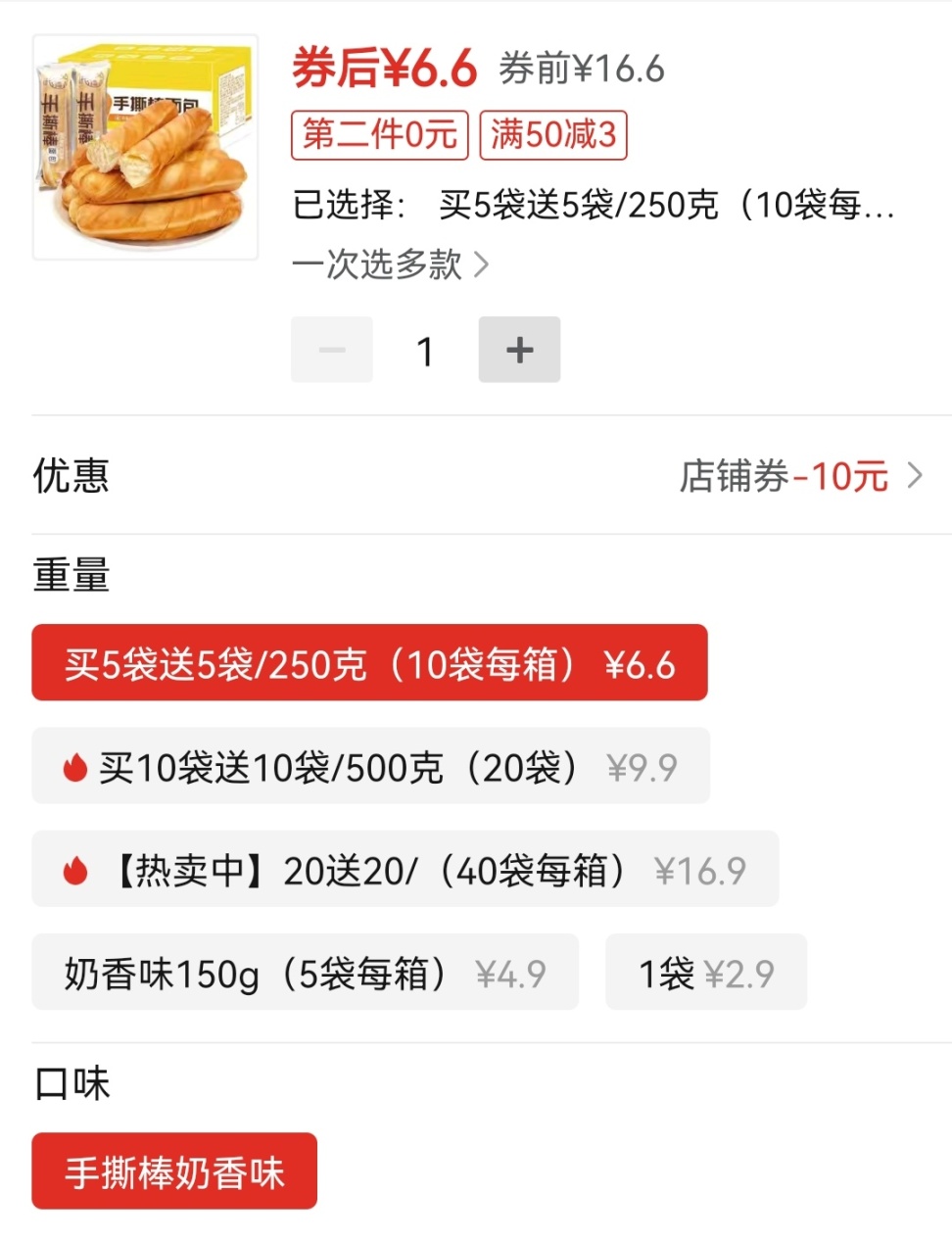Open the product thumbnail image
The width and height of the screenshot is (952, 1241).
pyautogui.click(x=145, y=147)
